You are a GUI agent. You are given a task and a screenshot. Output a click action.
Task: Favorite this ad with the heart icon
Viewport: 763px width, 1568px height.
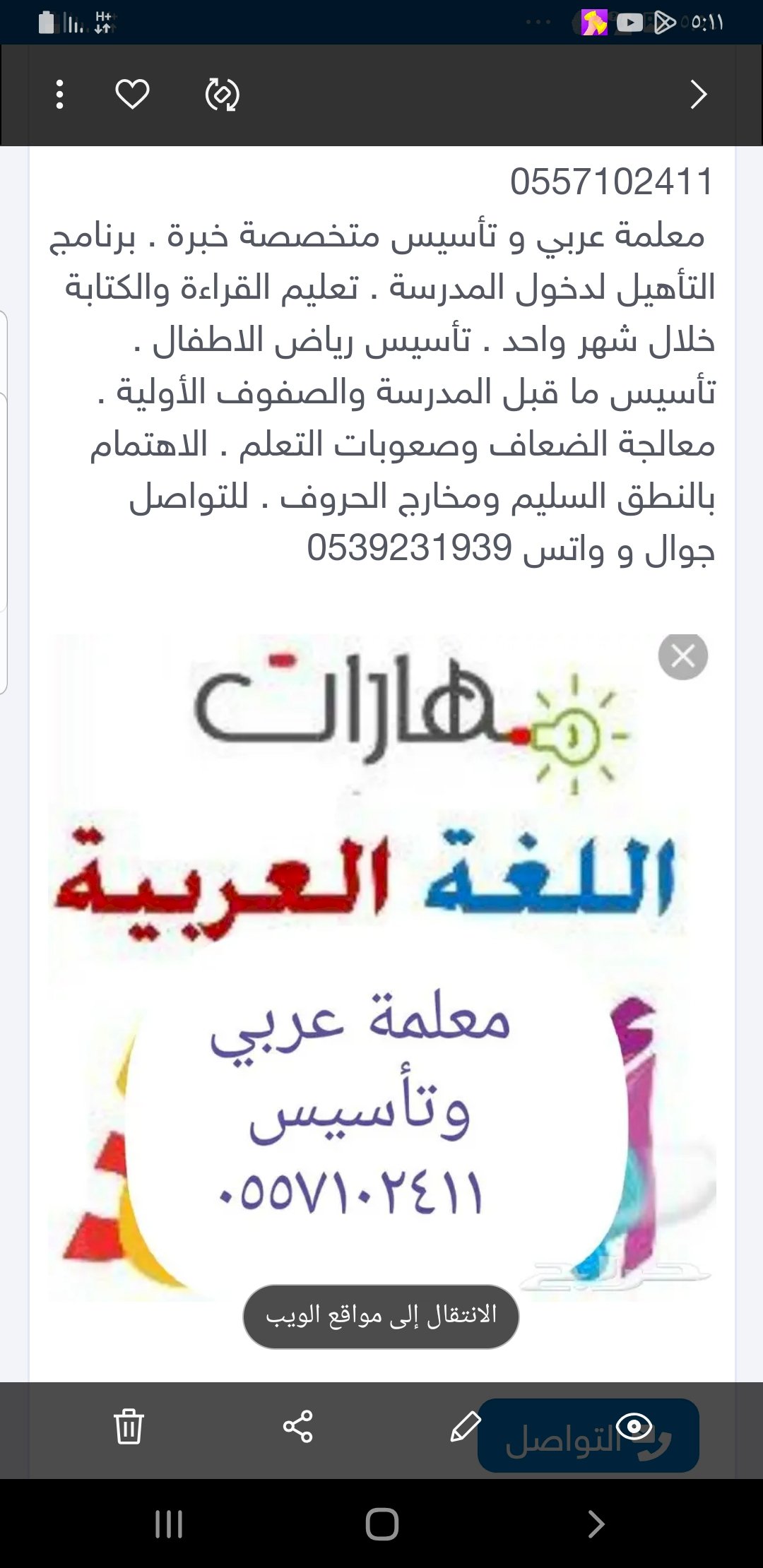click(x=132, y=95)
